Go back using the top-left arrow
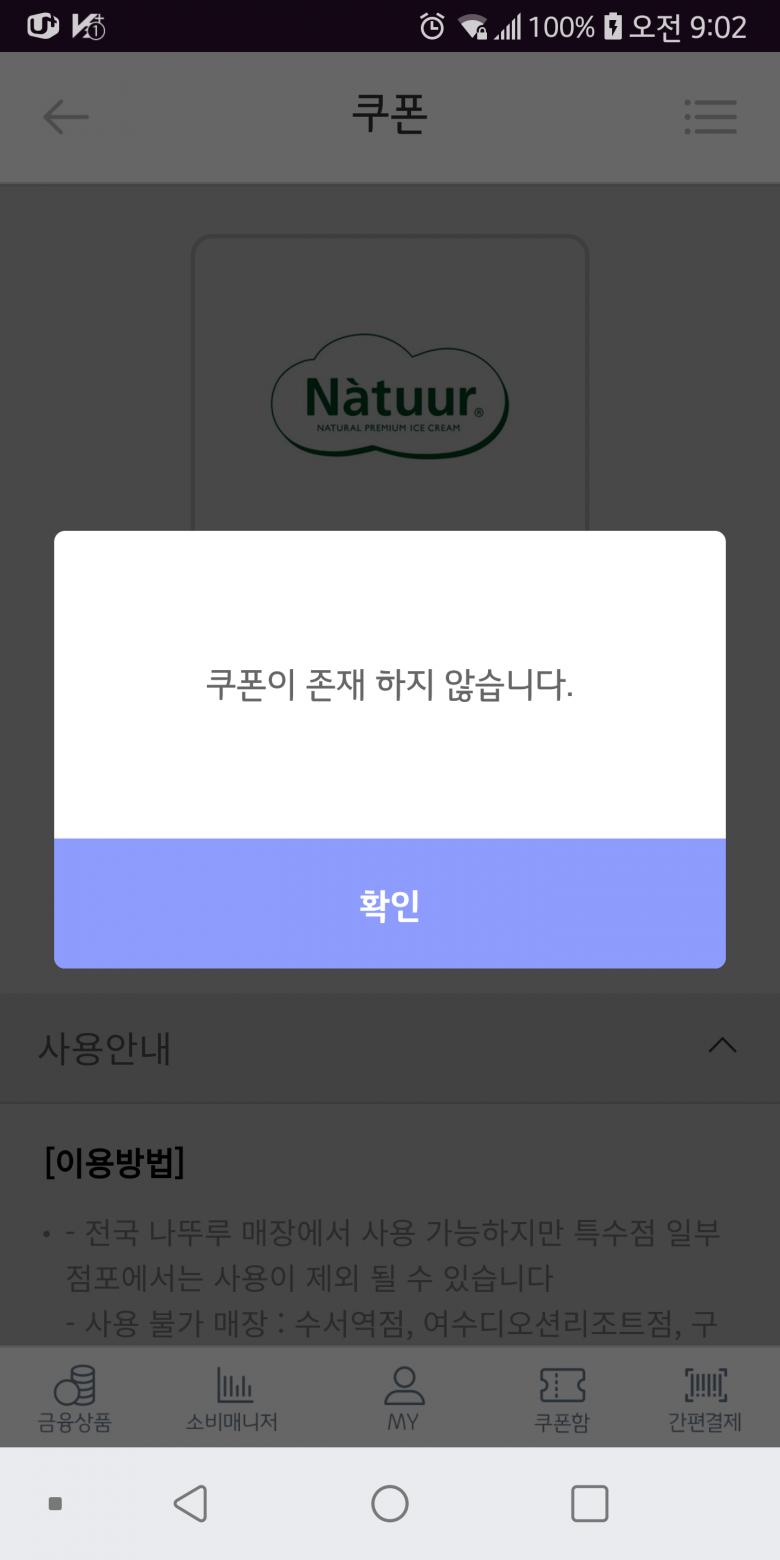 pyautogui.click(x=66, y=117)
